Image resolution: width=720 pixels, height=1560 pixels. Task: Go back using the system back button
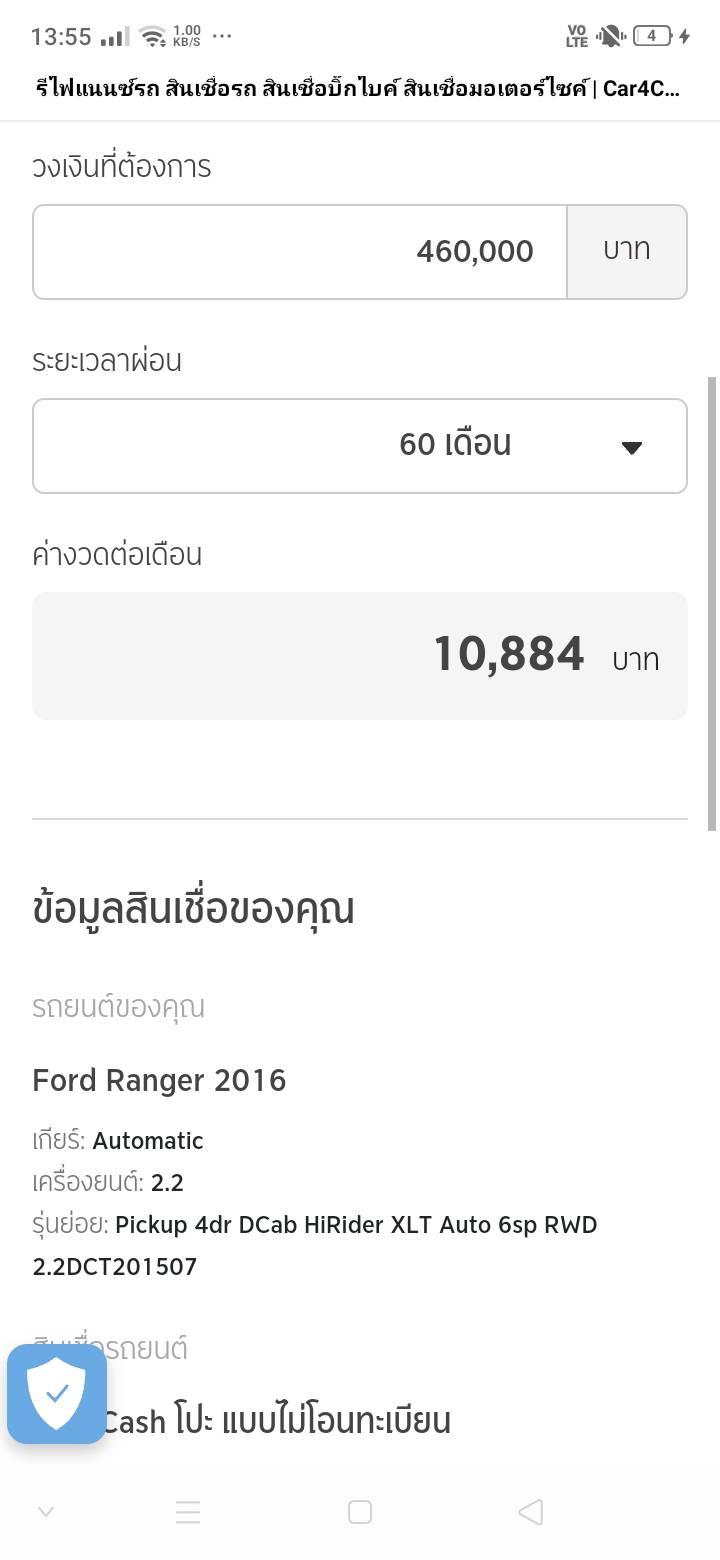(531, 1512)
